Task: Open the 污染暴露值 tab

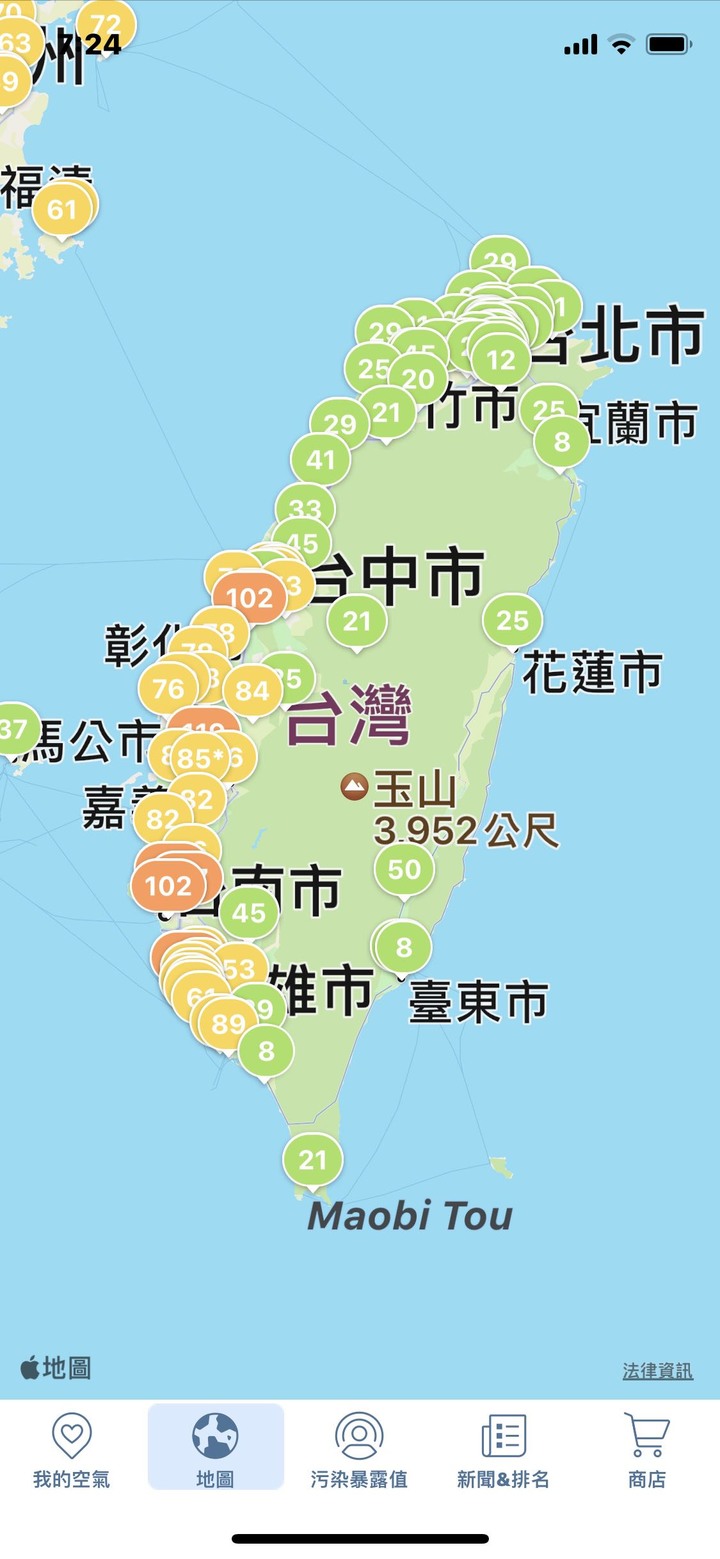Action: (x=359, y=1449)
